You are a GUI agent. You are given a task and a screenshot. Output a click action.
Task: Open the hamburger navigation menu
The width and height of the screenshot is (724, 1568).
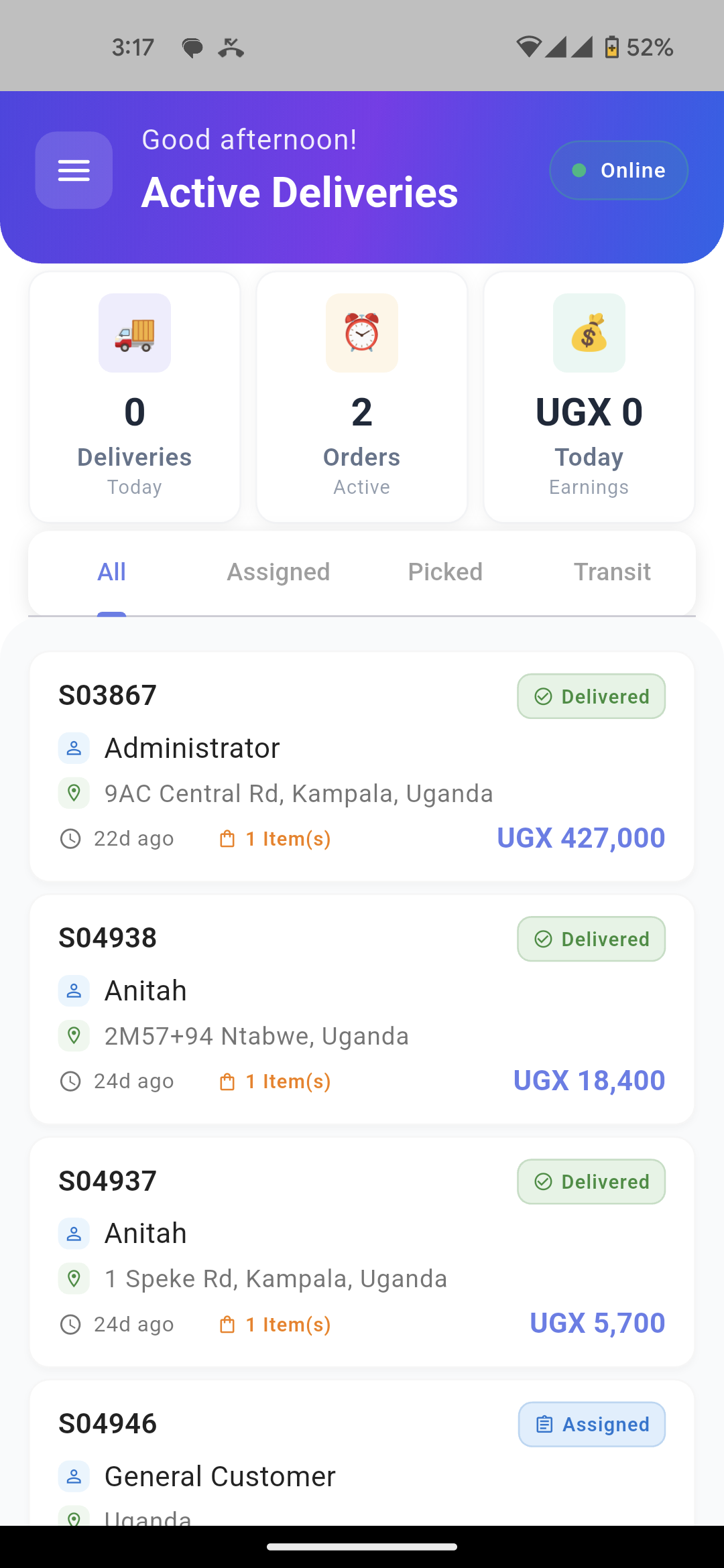click(73, 170)
